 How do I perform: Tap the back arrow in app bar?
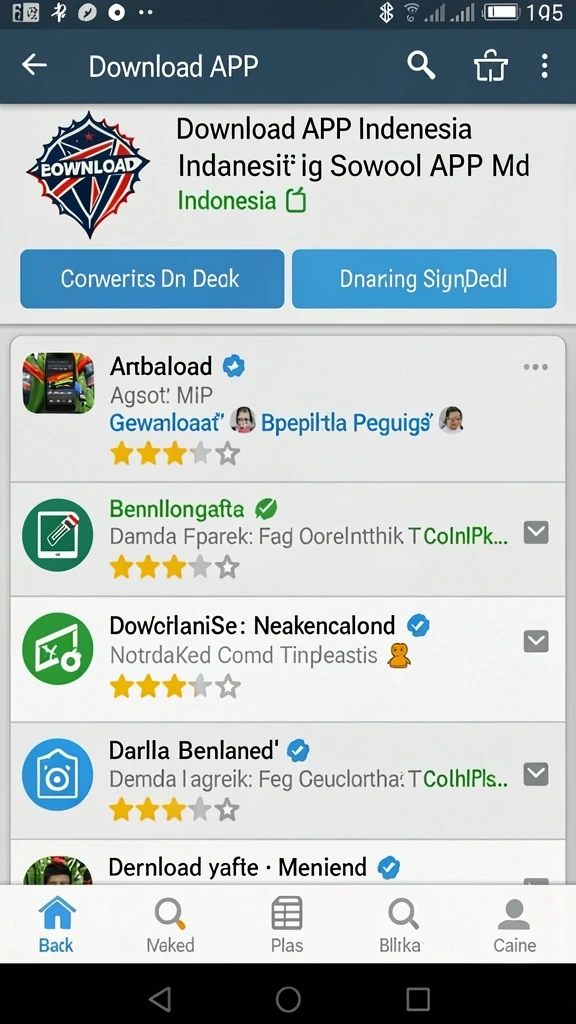34,65
